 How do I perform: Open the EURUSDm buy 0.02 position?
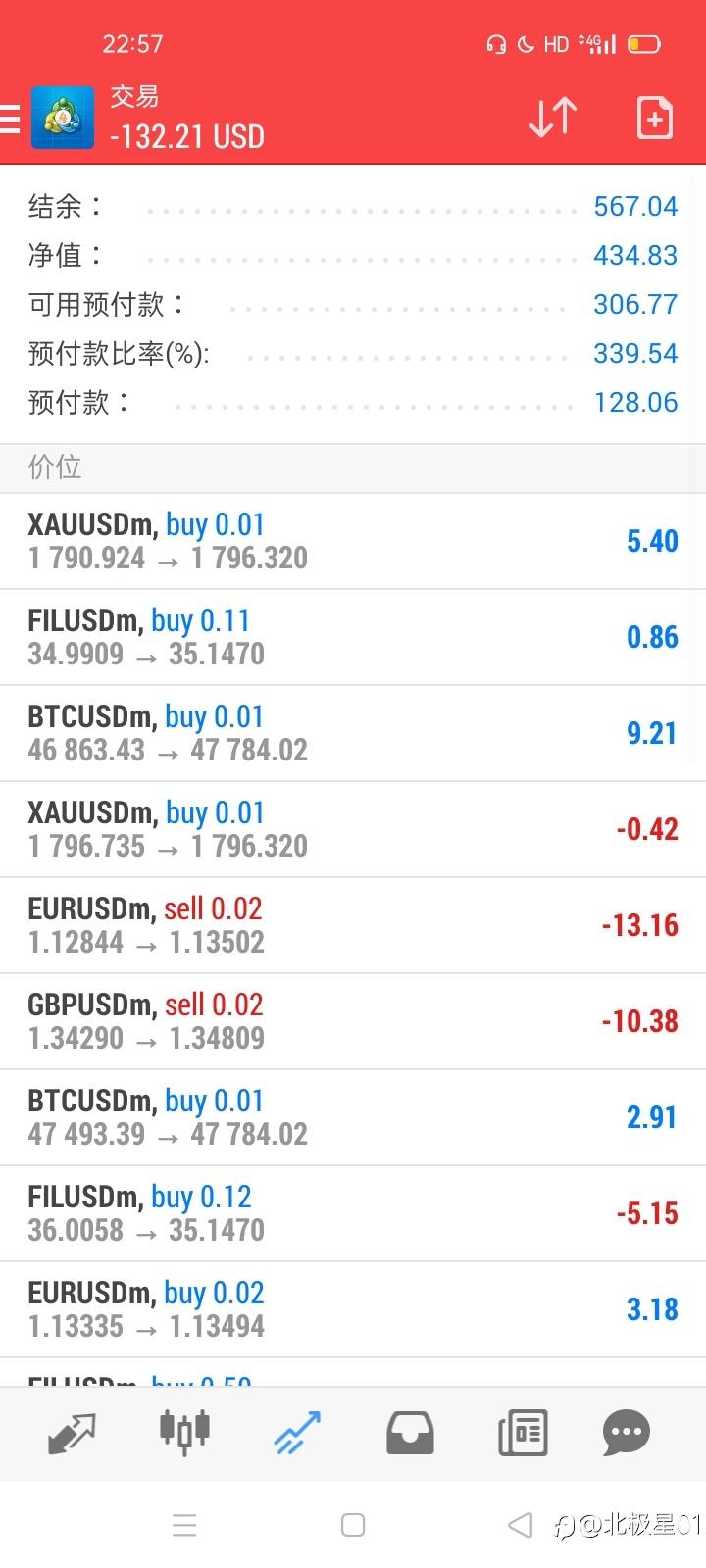353,1309
